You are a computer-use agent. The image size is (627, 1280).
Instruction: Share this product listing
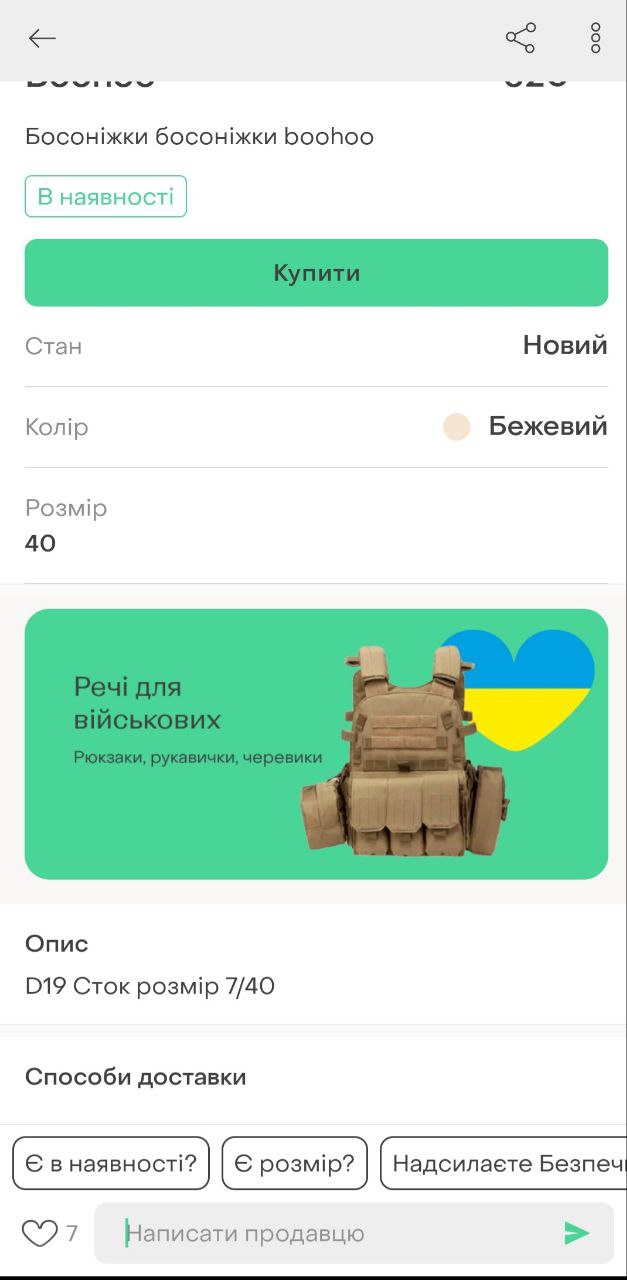pos(520,38)
